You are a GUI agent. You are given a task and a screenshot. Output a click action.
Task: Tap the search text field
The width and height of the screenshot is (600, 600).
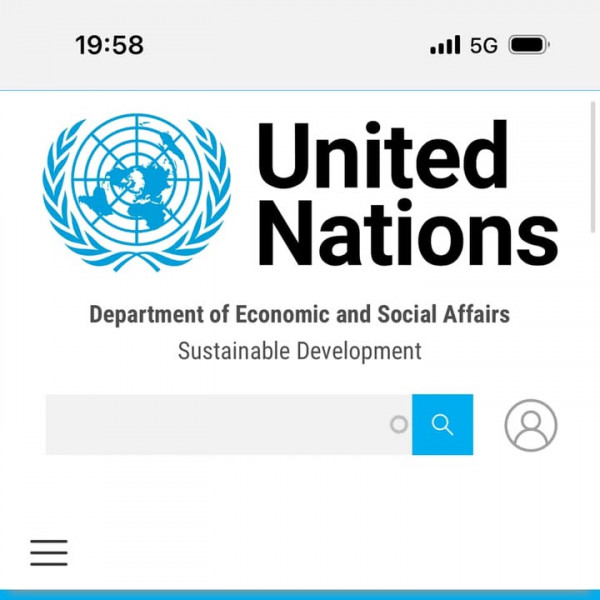point(215,425)
